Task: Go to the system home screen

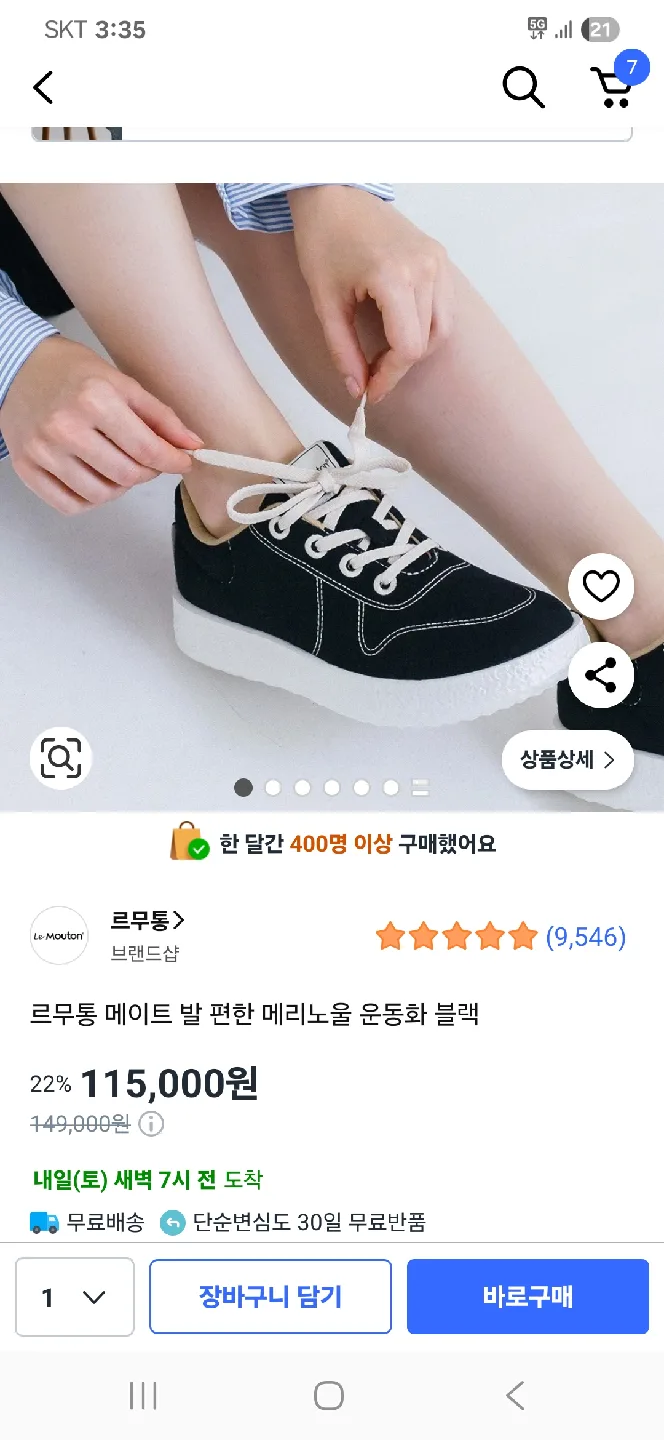Action: 329,1396
